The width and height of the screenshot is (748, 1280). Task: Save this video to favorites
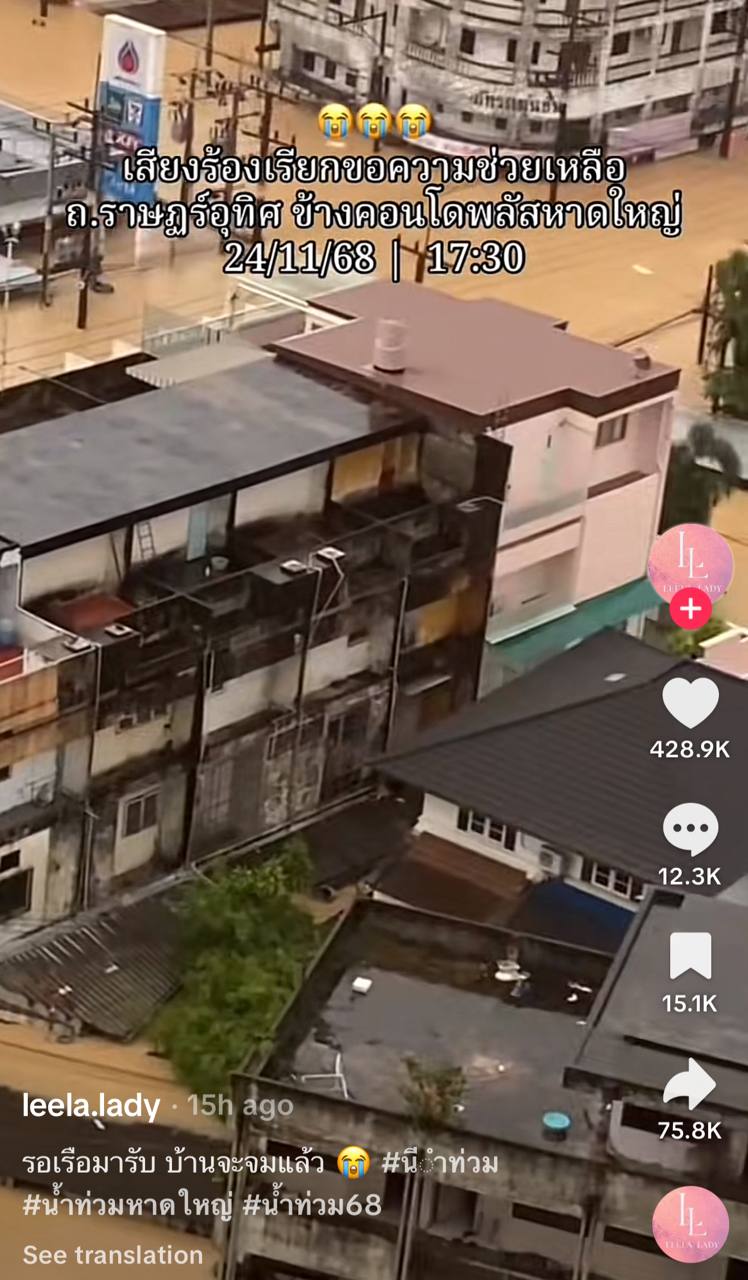[690, 957]
